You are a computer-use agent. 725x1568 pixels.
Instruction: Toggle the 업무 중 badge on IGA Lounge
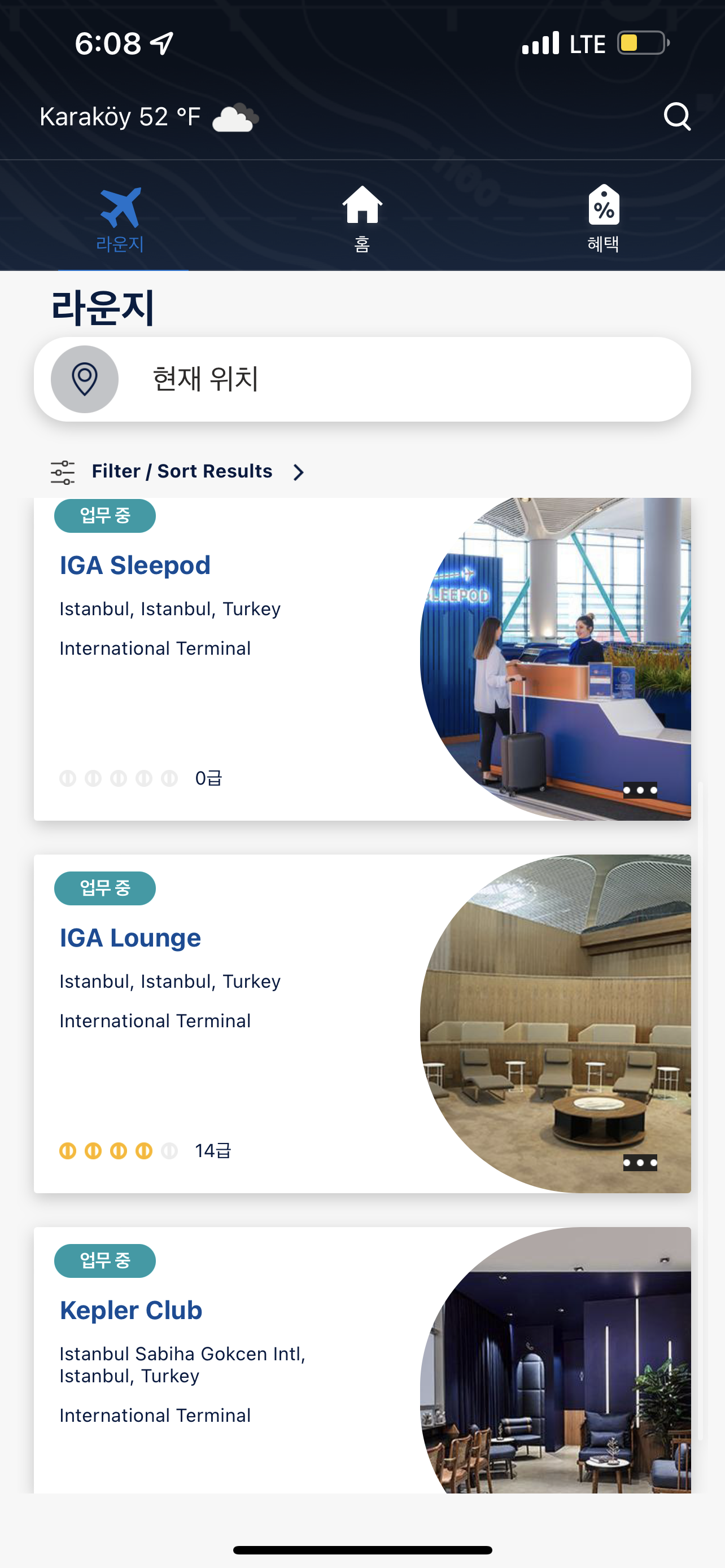[104, 888]
